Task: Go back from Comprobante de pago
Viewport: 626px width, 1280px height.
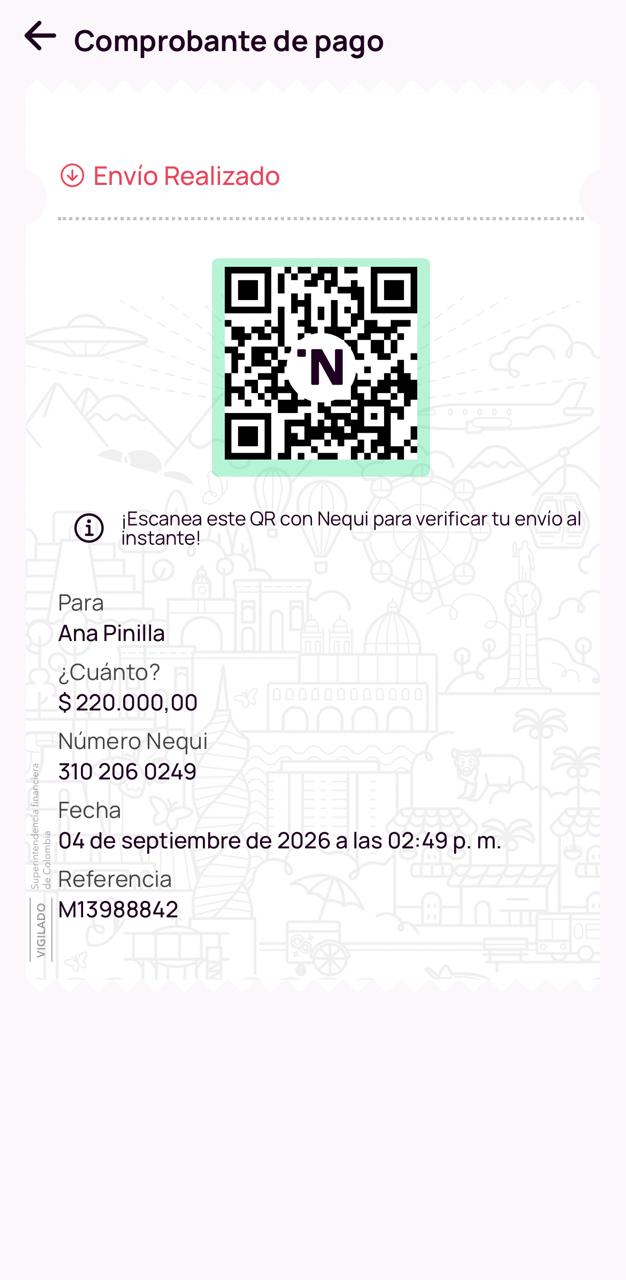Action: 40,37
